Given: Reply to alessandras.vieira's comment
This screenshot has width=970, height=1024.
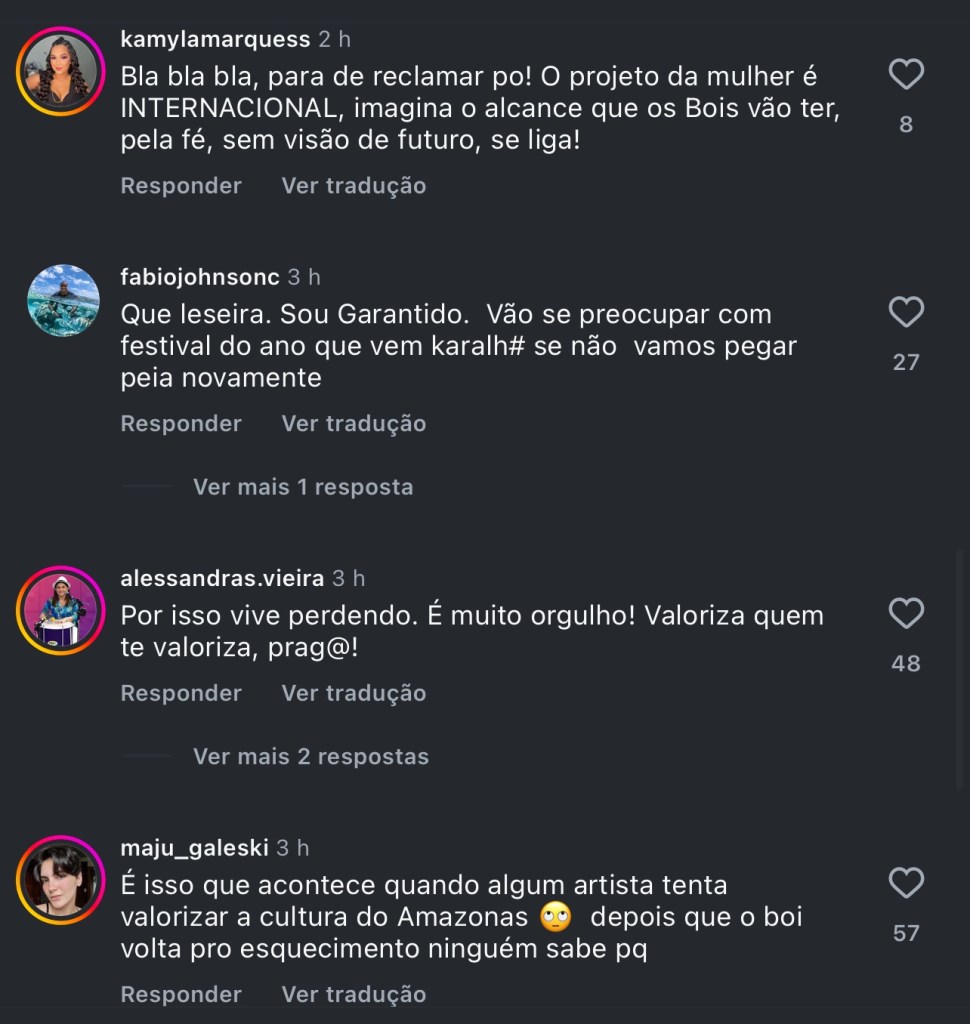Looking at the screenshot, I should click(x=181, y=694).
